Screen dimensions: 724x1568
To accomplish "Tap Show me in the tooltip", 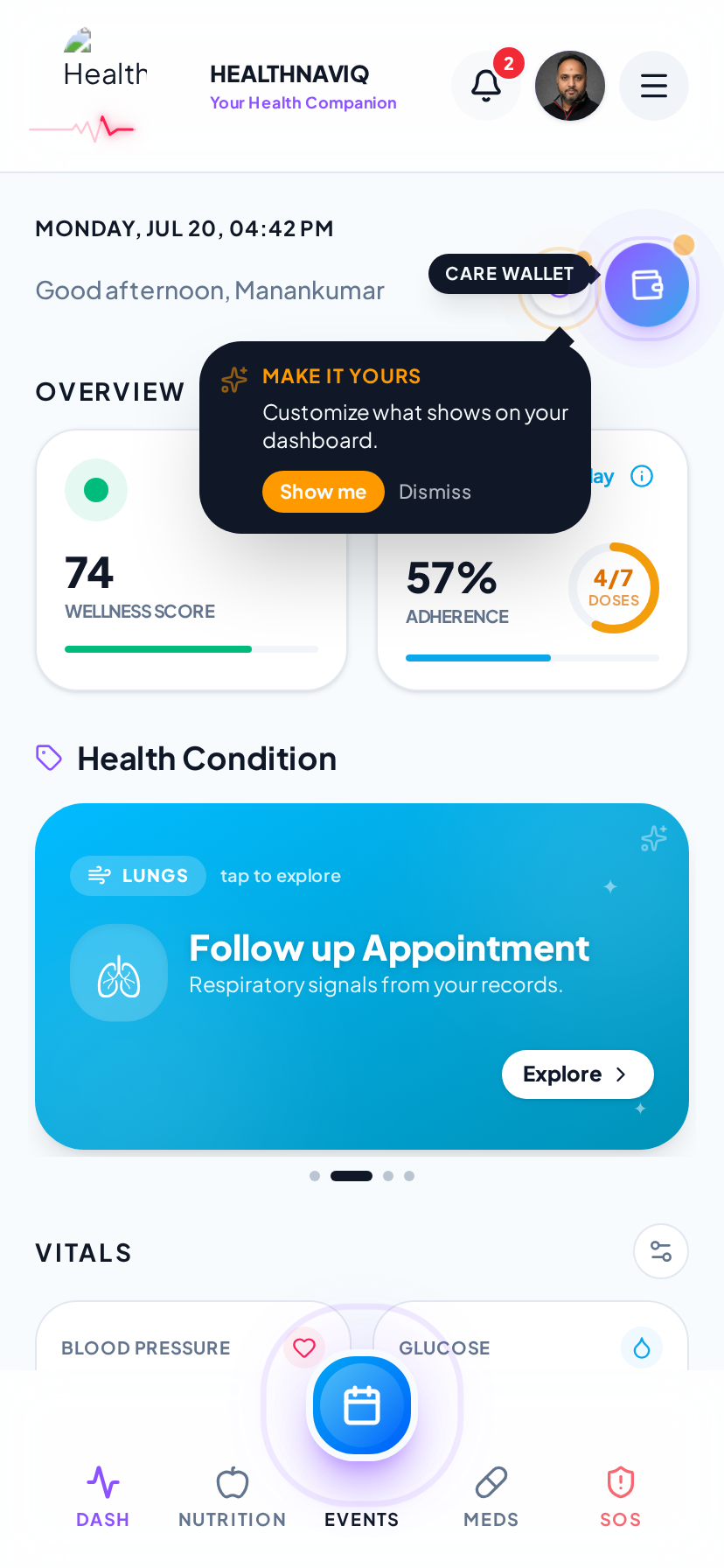I will [324, 492].
